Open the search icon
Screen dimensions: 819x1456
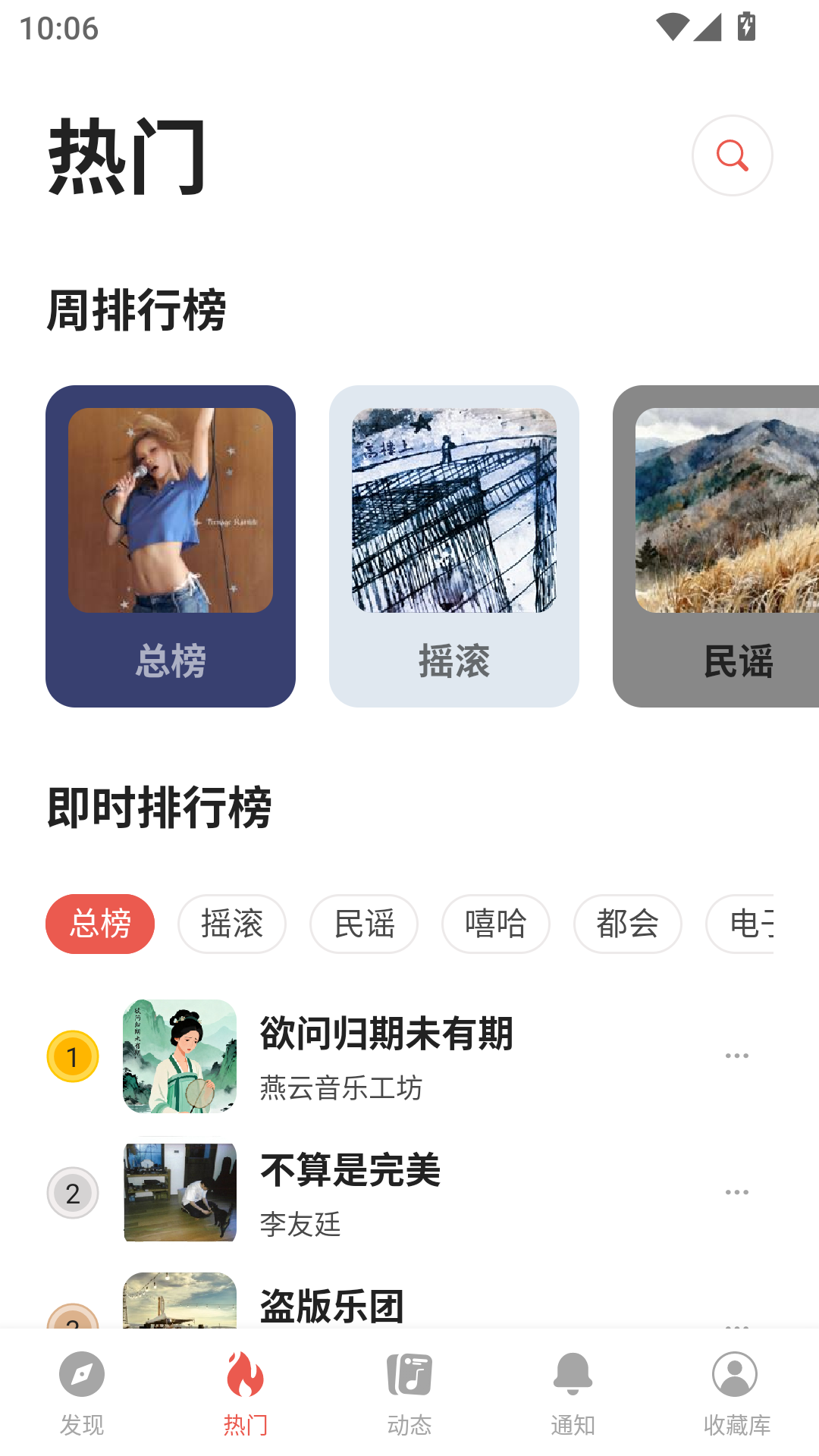tap(731, 155)
